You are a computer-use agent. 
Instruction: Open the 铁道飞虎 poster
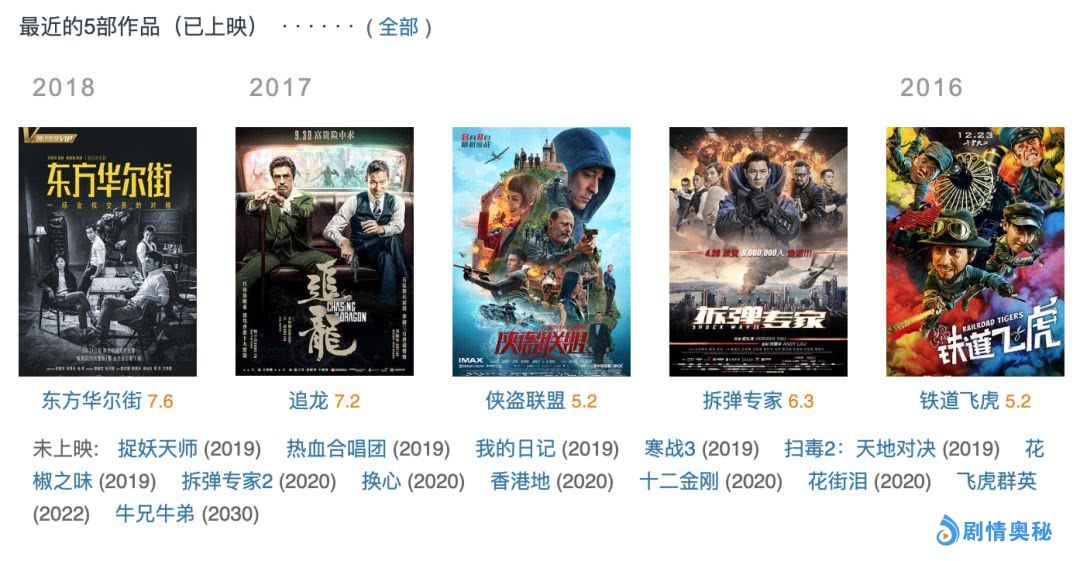[975, 251]
